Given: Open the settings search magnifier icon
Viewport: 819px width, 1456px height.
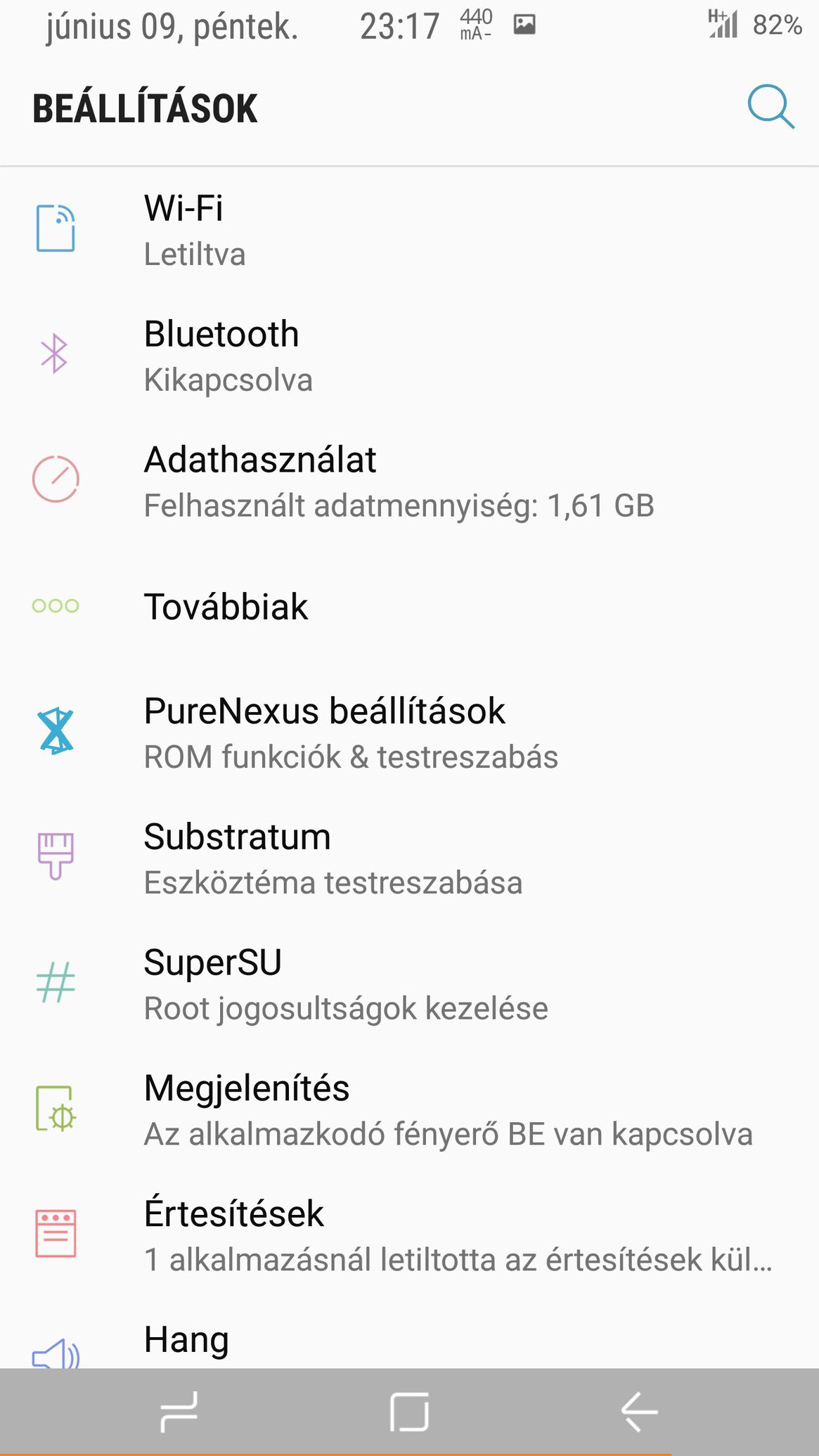Looking at the screenshot, I should pyautogui.click(x=770, y=108).
